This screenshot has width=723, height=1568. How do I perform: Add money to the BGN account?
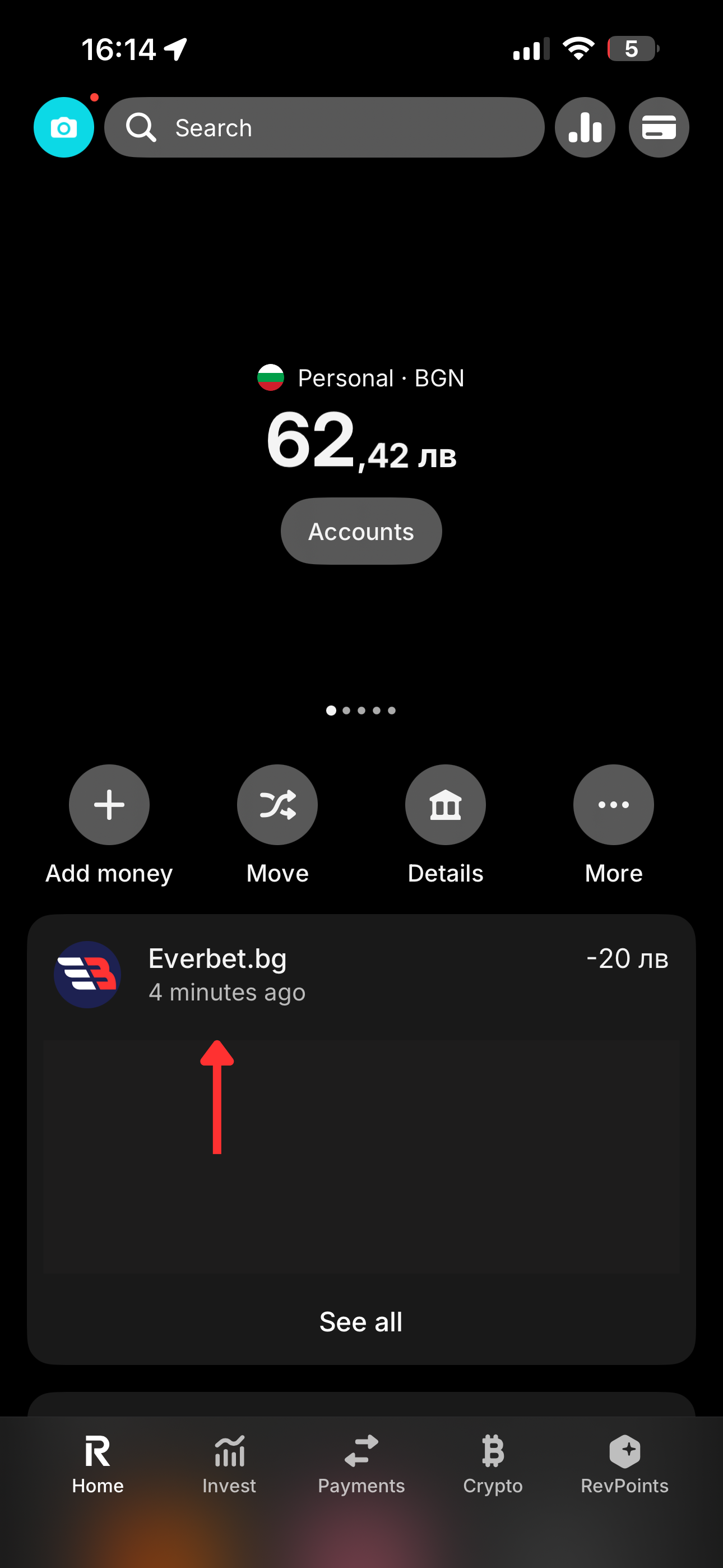pos(109,804)
